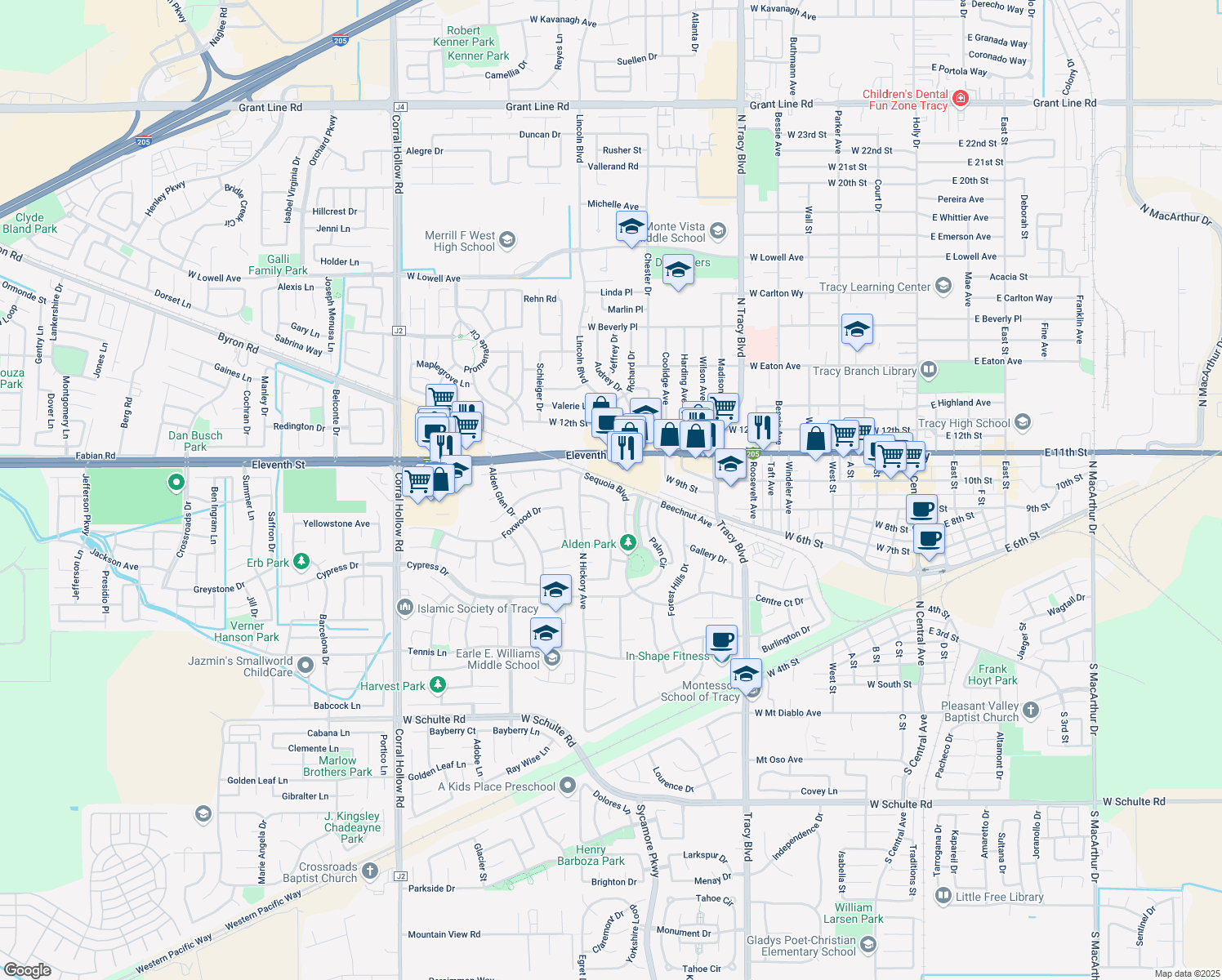The image size is (1222, 980).
Task: Tap the restaurant marker near Bessie Ave on W 12th
Action: tap(761, 427)
